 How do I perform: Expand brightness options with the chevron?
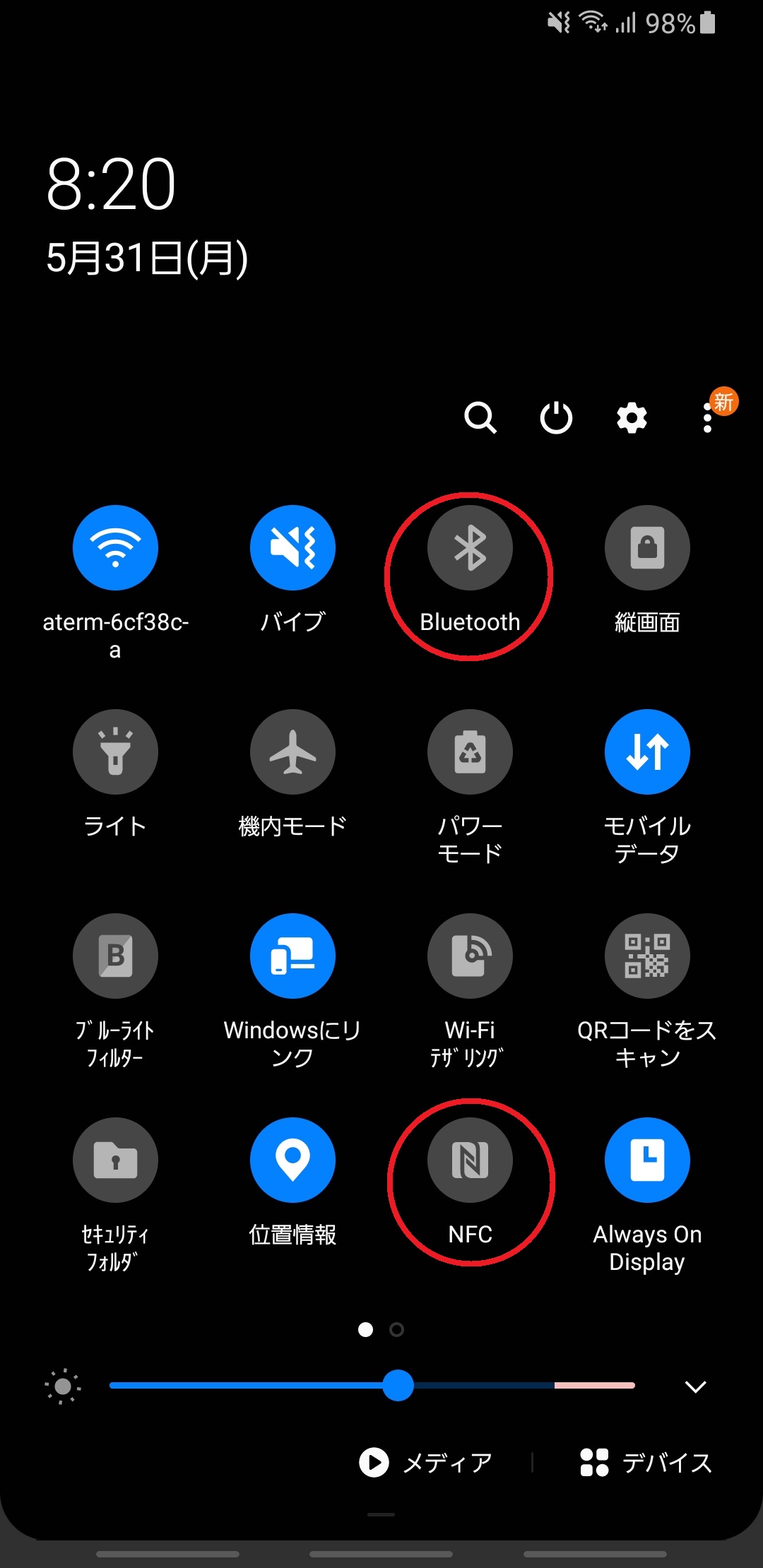pos(696,1386)
